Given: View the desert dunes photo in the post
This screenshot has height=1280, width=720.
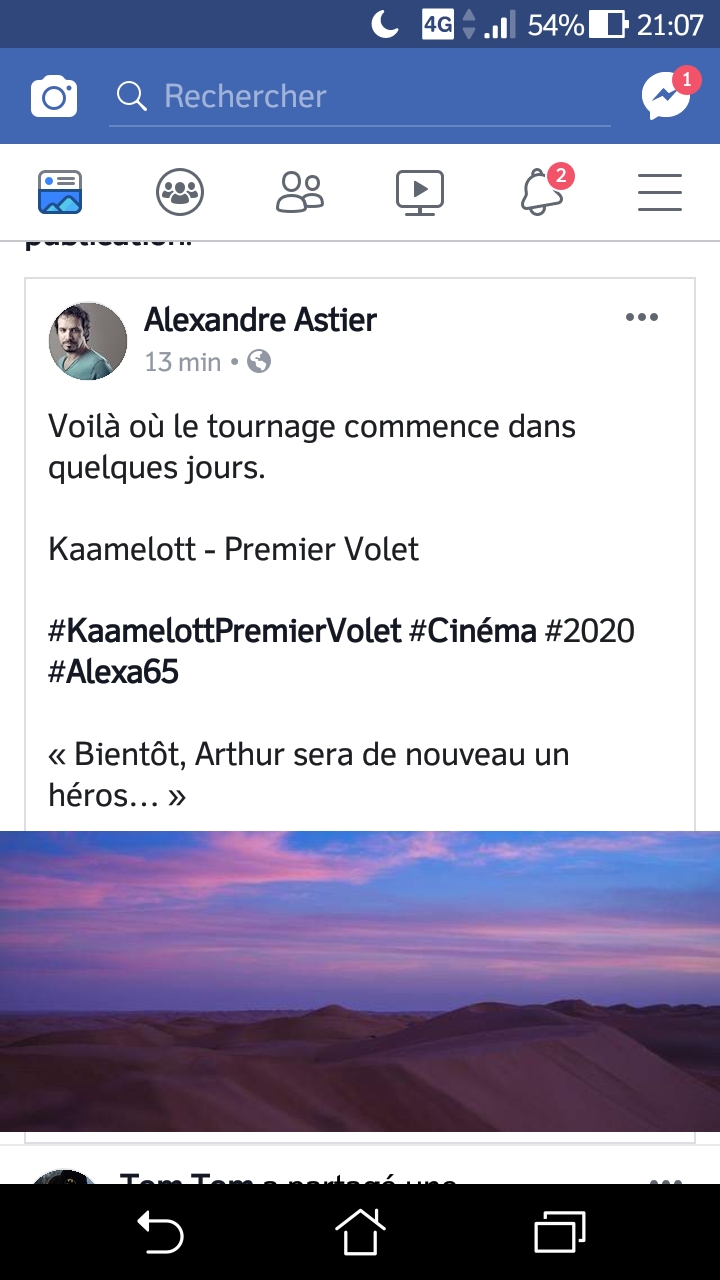Looking at the screenshot, I should point(360,980).
